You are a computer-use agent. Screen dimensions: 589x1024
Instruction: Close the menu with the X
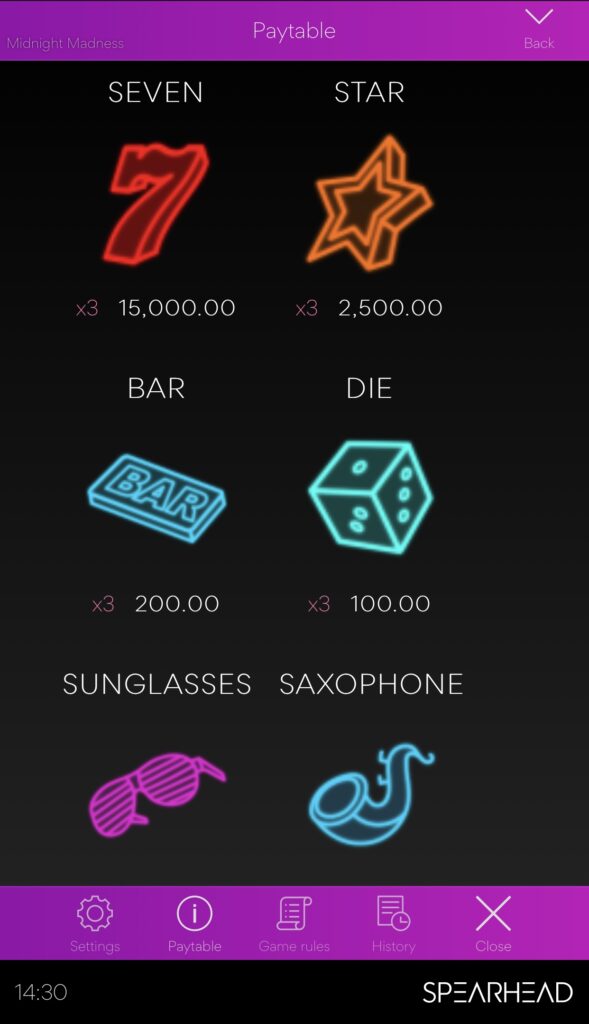[x=493, y=923]
